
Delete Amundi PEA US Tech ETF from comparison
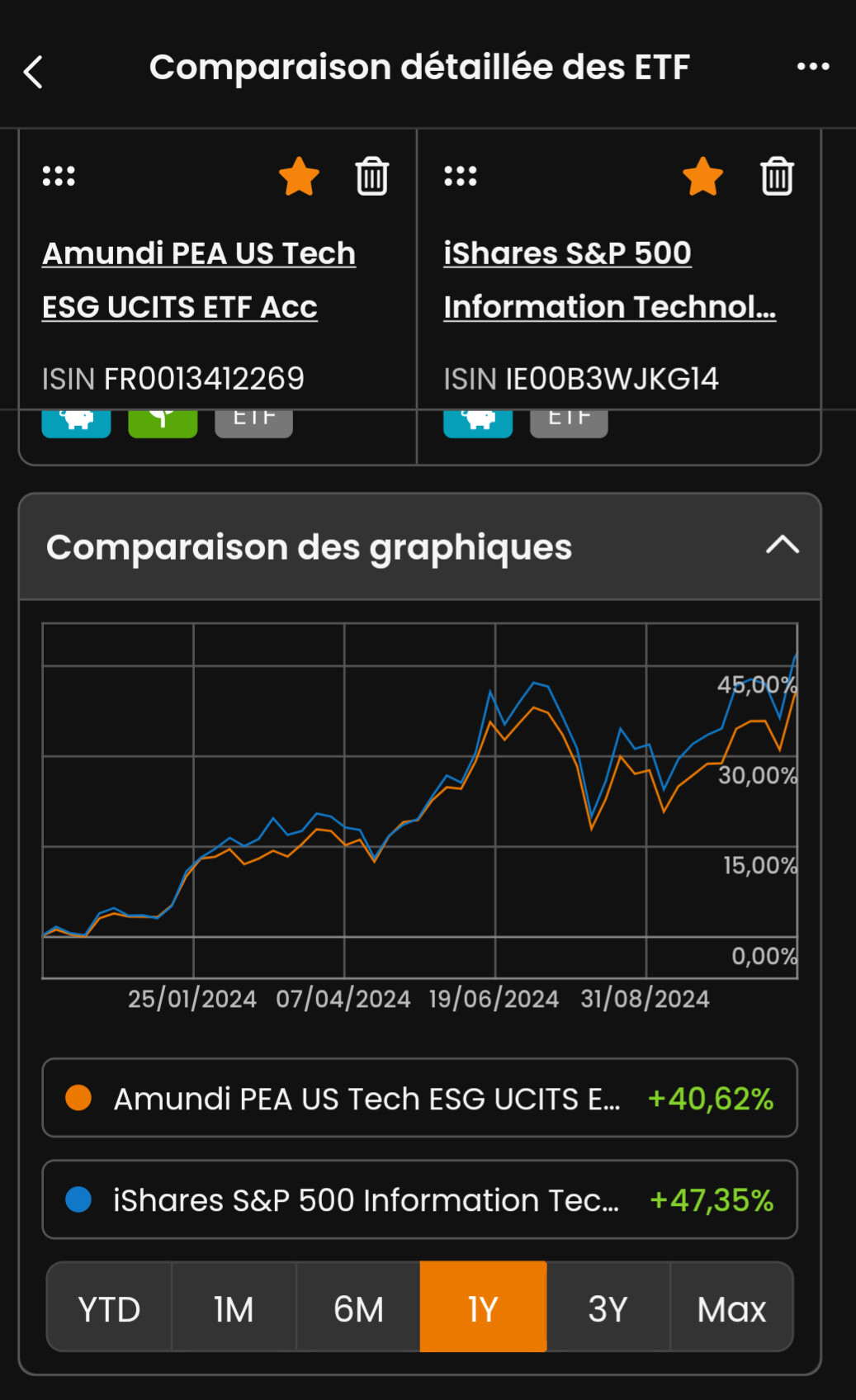click(372, 176)
